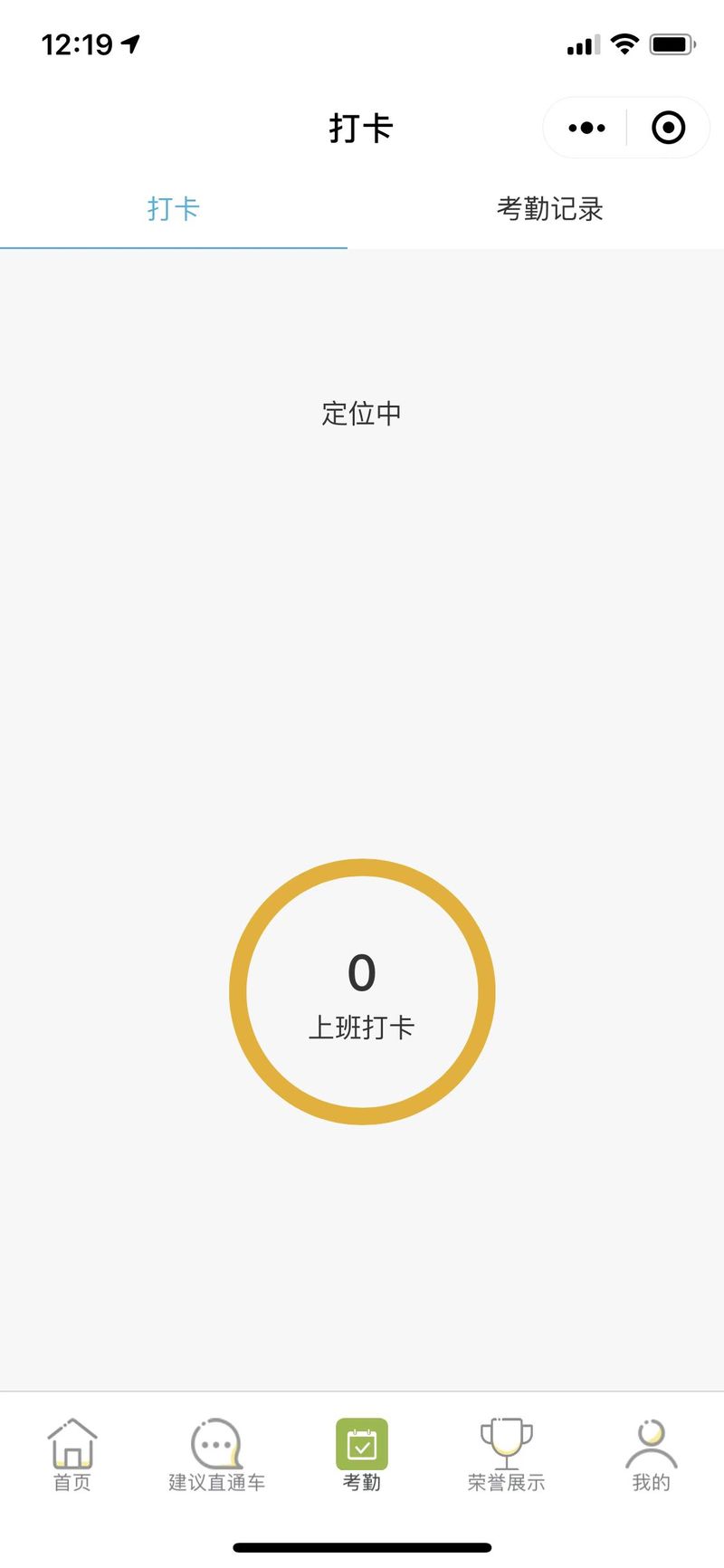Image resolution: width=724 pixels, height=1568 pixels.
Task: Switch to the 我的 profile tab
Action: point(652,1455)
